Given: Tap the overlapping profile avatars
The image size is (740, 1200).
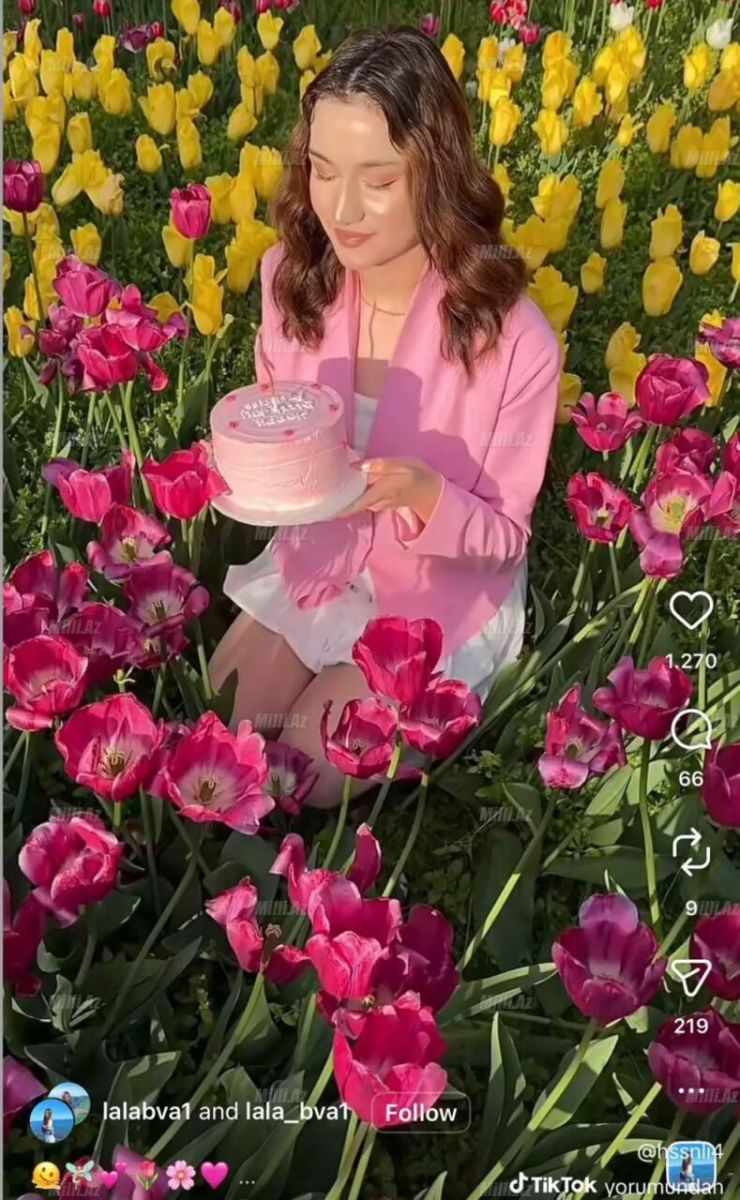Looking at the screenshot, I should tap(58, 1111).
